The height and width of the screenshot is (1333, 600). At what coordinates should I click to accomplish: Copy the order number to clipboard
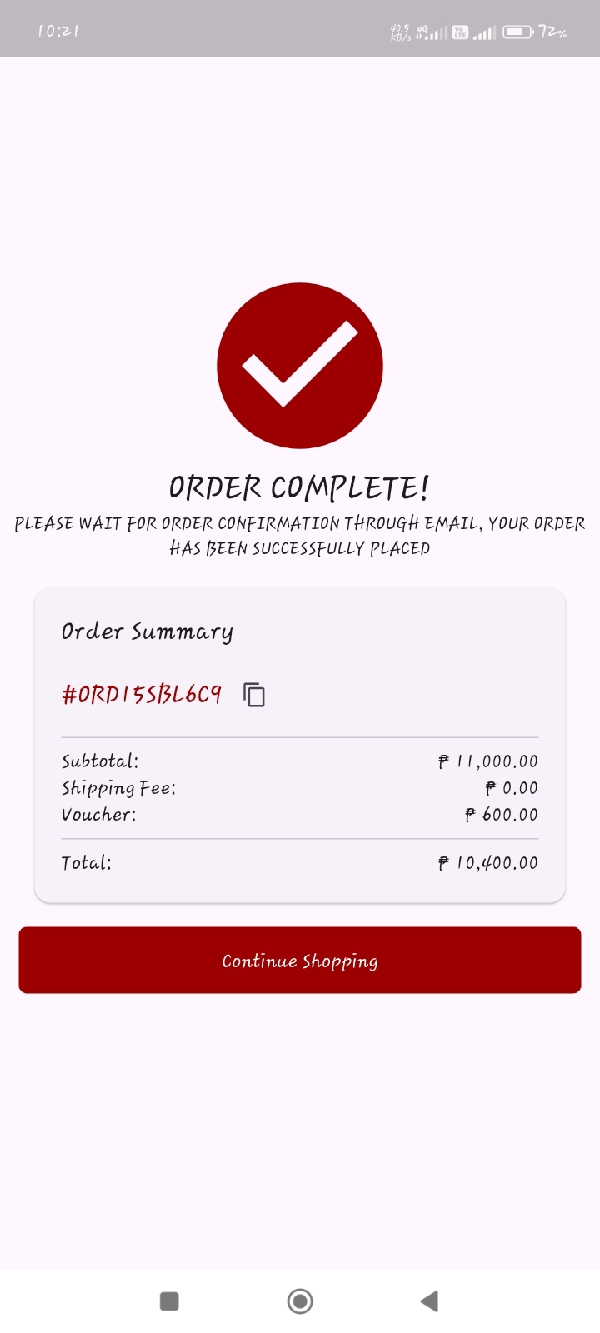tap(254, 694)
